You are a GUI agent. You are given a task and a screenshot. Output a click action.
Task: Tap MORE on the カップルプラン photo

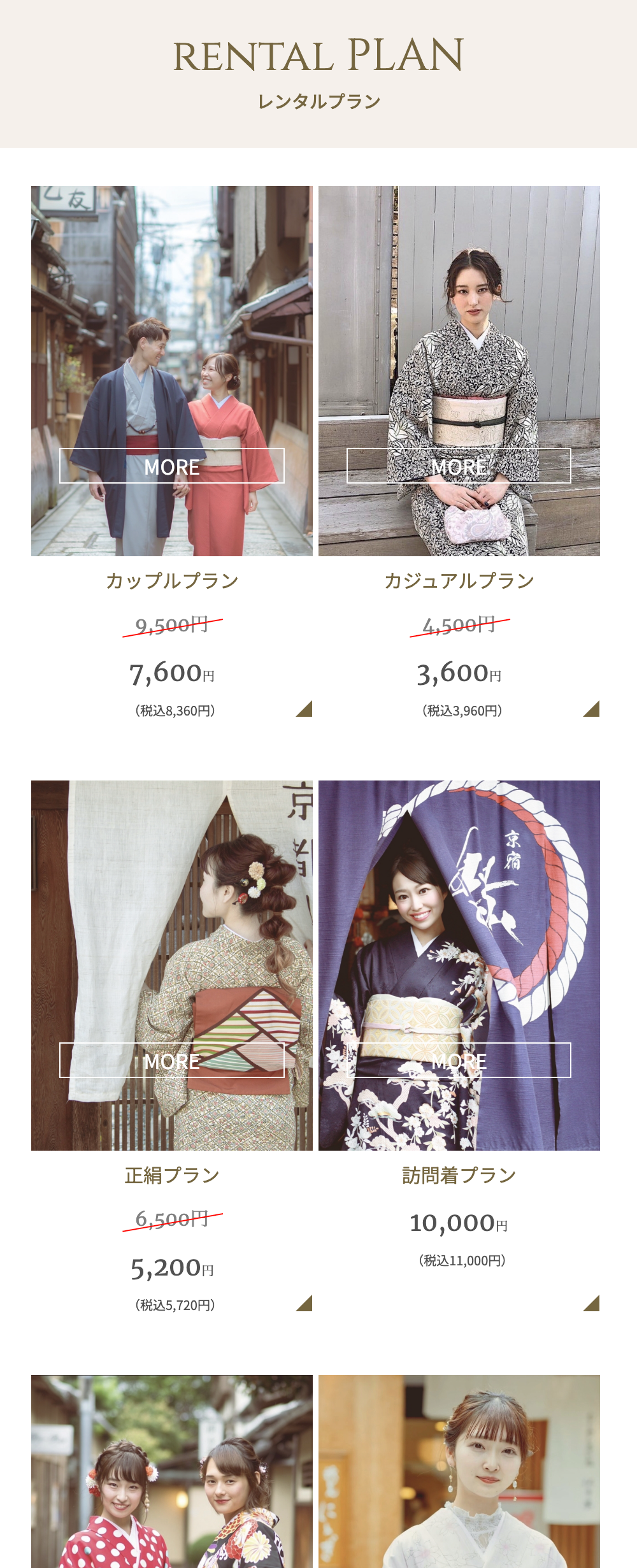tap(172, 466)
